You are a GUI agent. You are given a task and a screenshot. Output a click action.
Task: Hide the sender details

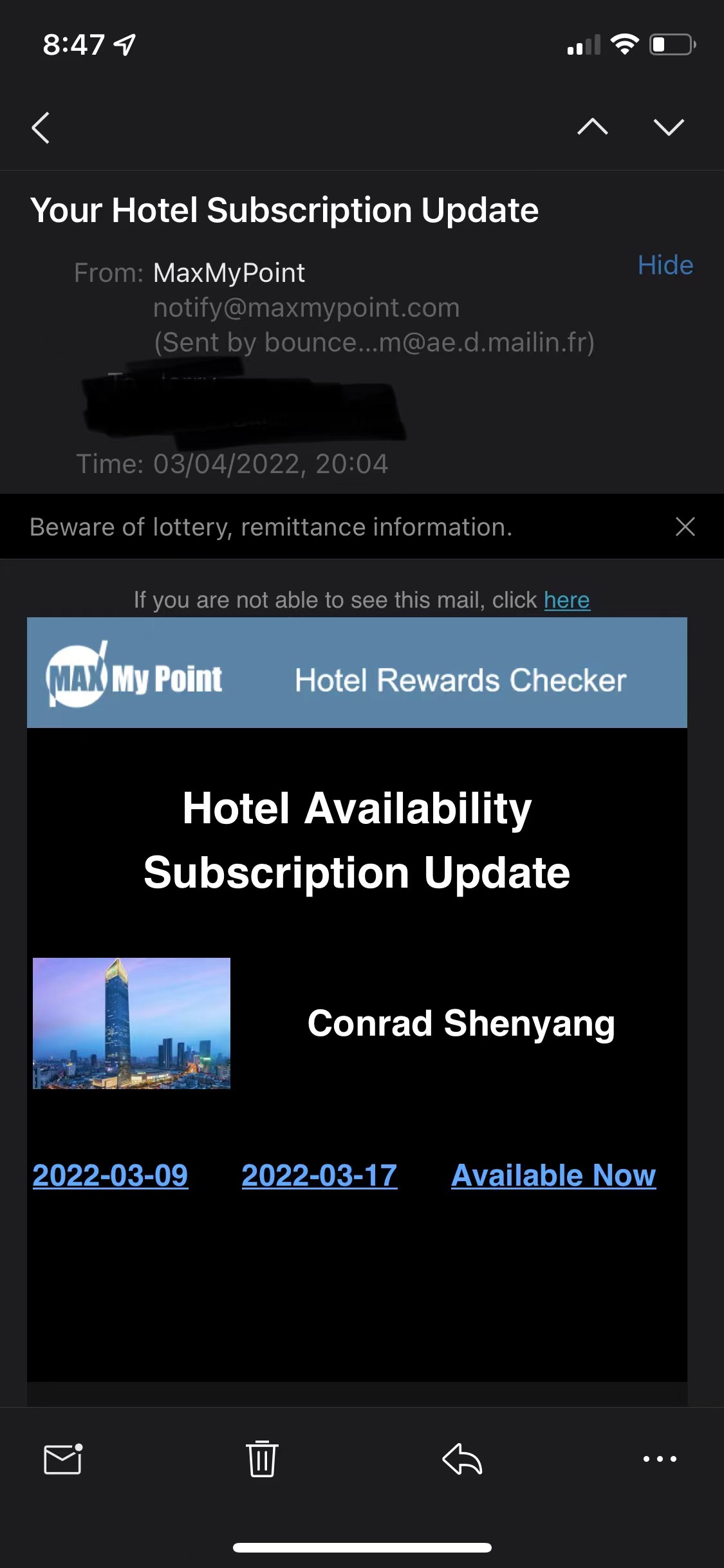(x=665, y=265)
